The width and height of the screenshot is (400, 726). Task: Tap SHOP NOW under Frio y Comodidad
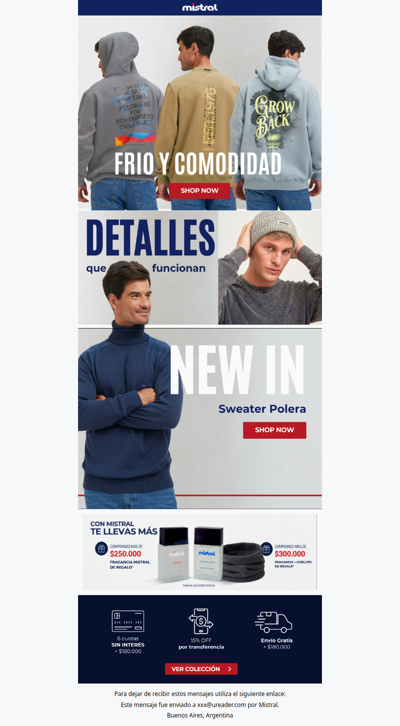200,191
